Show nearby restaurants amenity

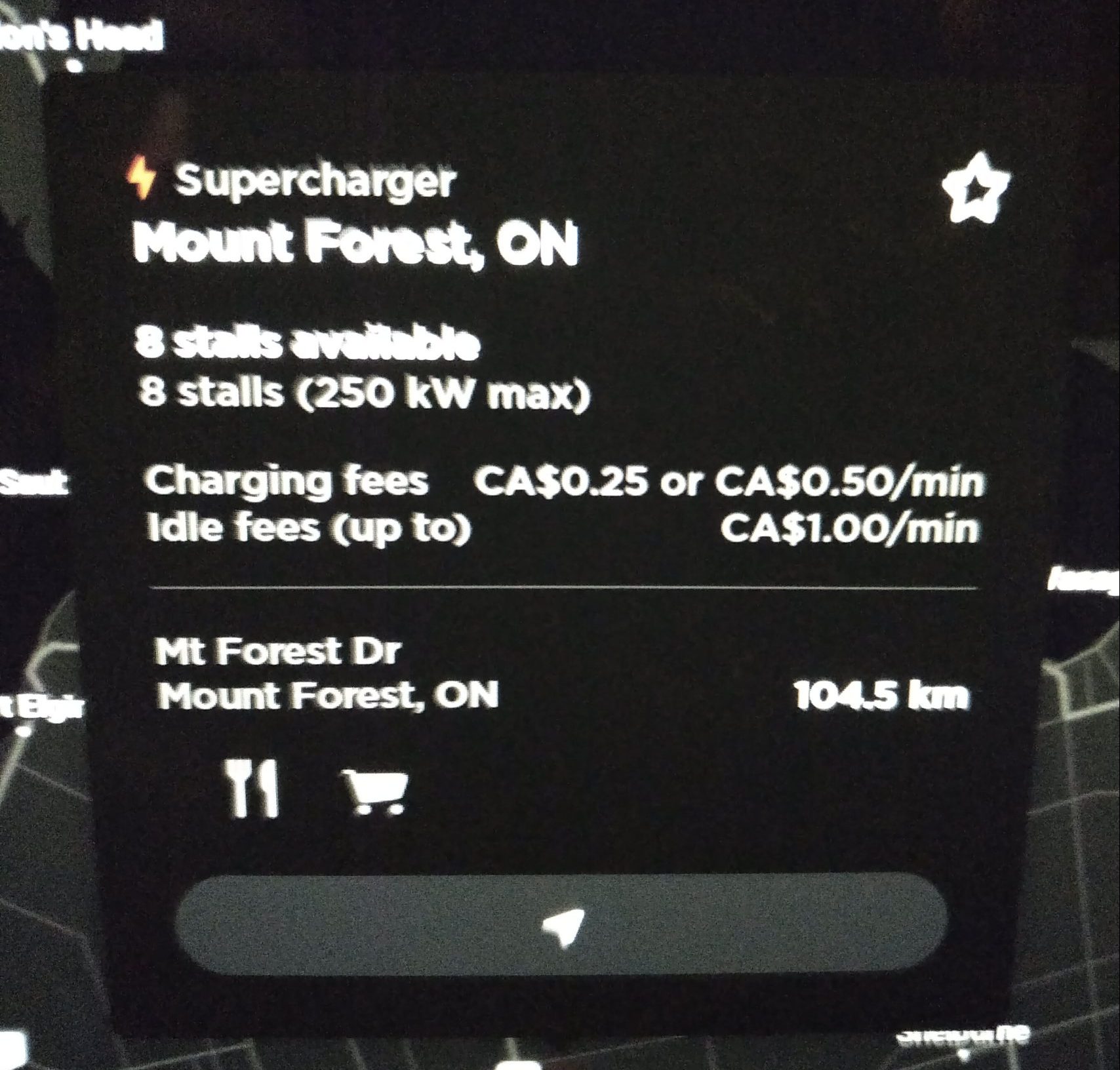click(x=255, y=788)
